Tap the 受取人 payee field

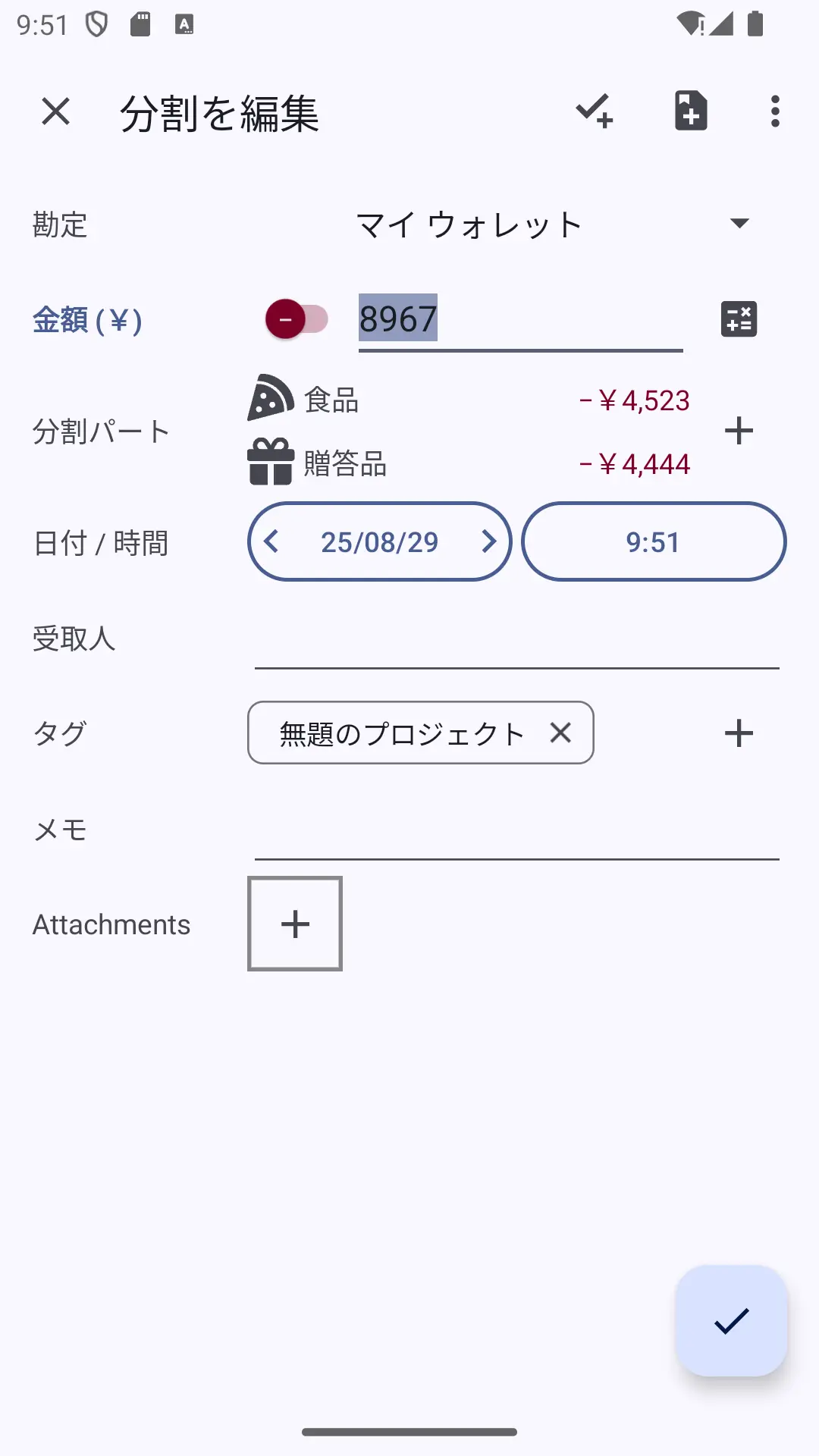point(517,641)
